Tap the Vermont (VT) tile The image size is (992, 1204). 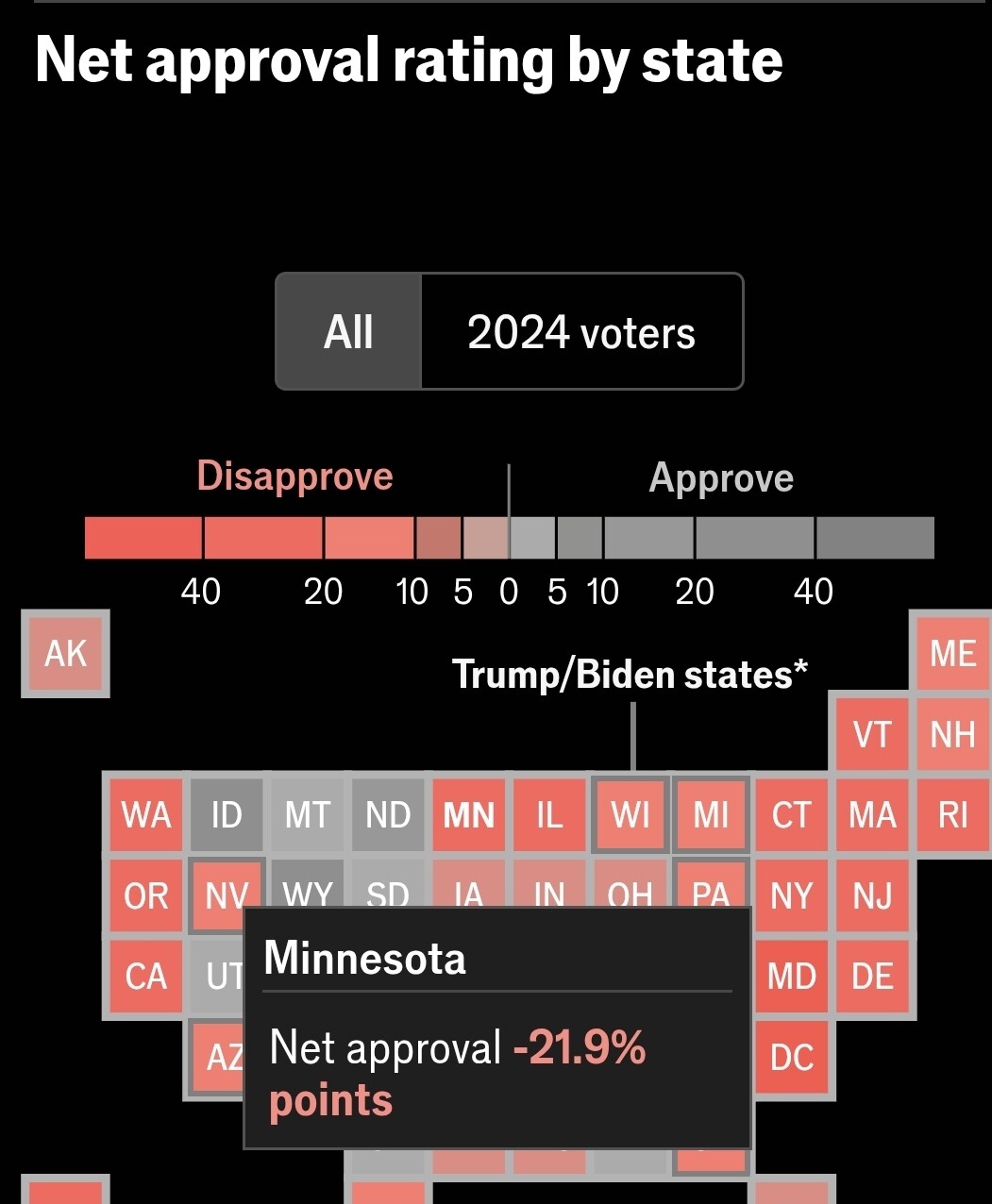[x=872, y=734]
